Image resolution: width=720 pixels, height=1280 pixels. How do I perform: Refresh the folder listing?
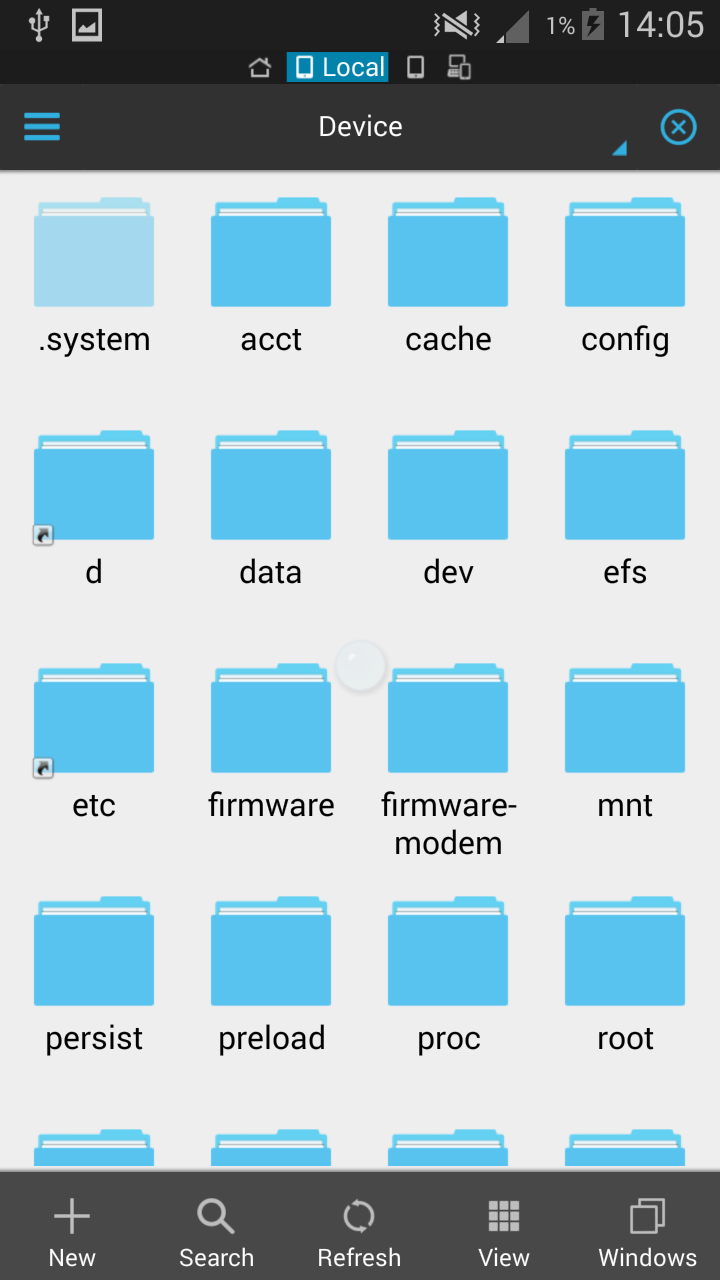359,1233
